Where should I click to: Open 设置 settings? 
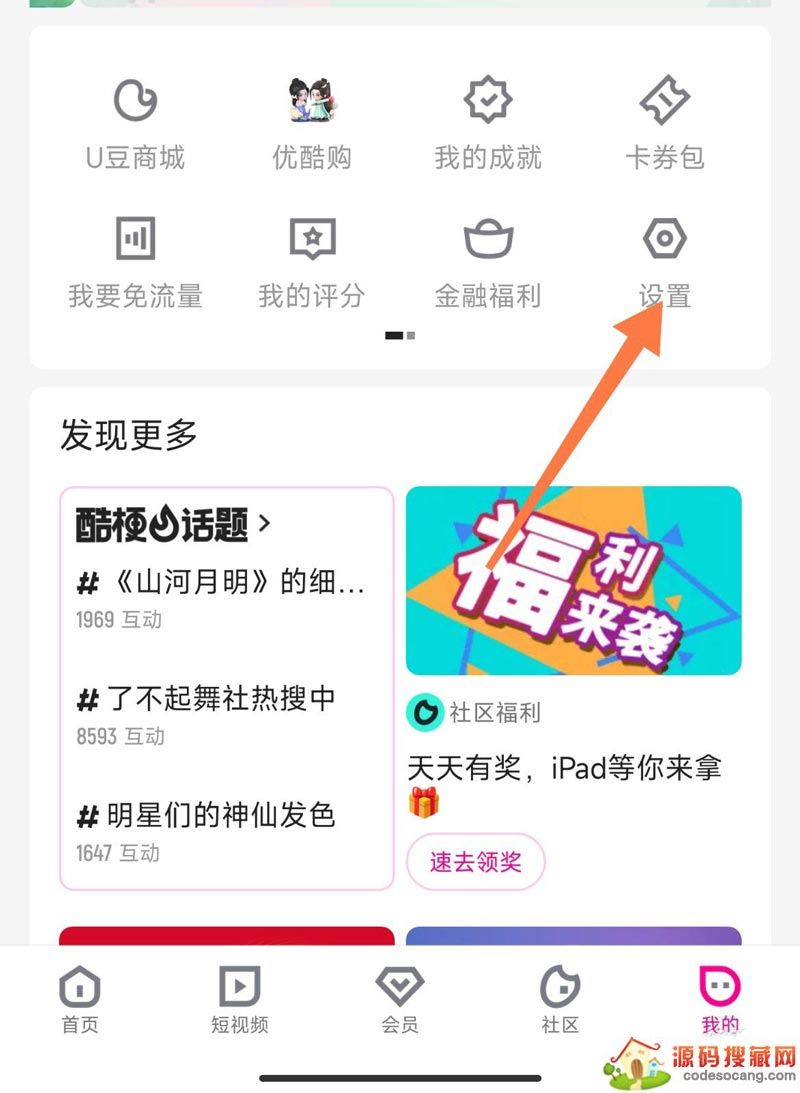664,262
